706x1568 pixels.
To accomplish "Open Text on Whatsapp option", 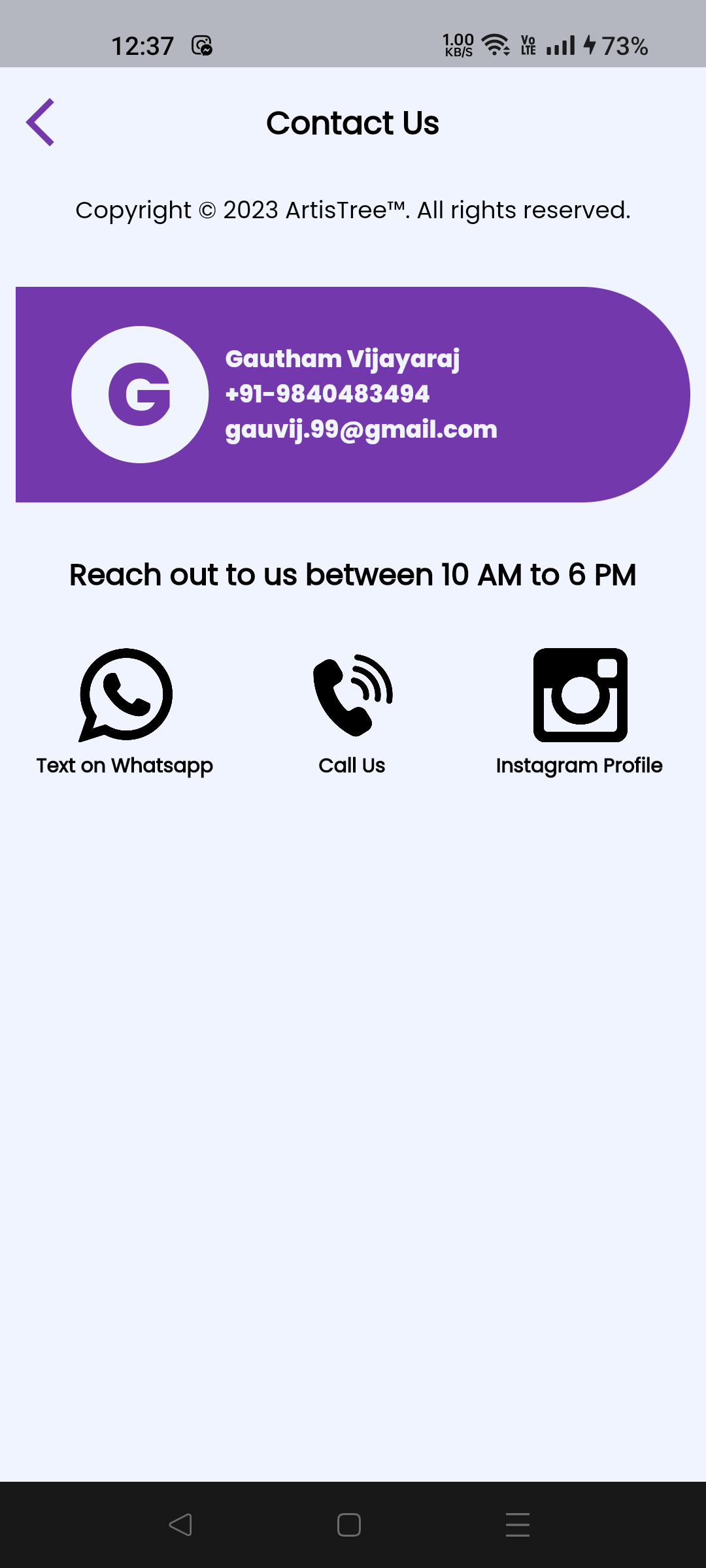I will pos(125,712).
